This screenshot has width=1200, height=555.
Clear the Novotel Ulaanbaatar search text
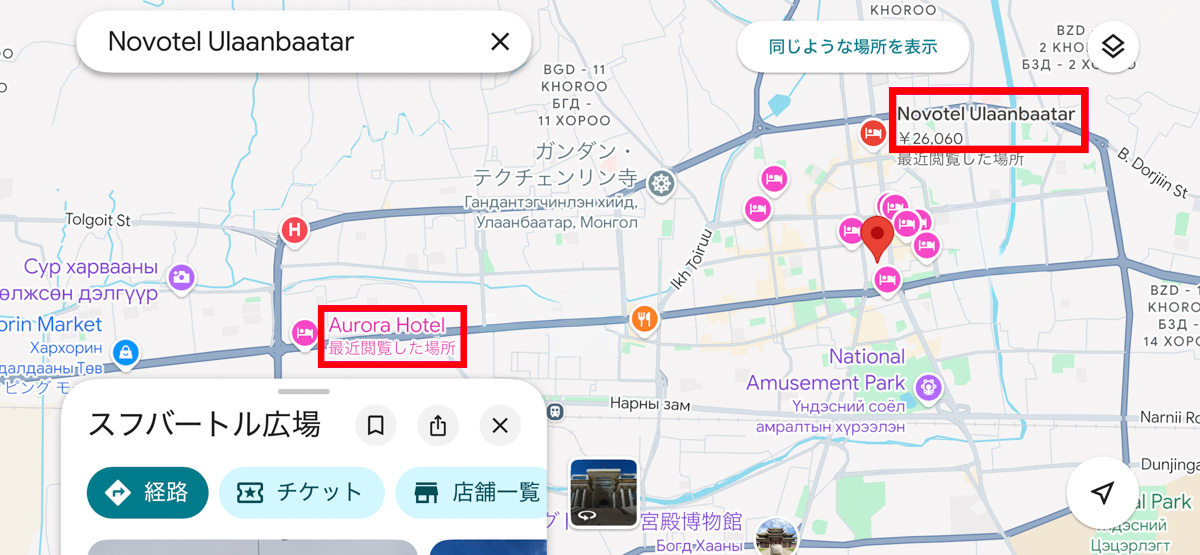click(x=500, y=42)
